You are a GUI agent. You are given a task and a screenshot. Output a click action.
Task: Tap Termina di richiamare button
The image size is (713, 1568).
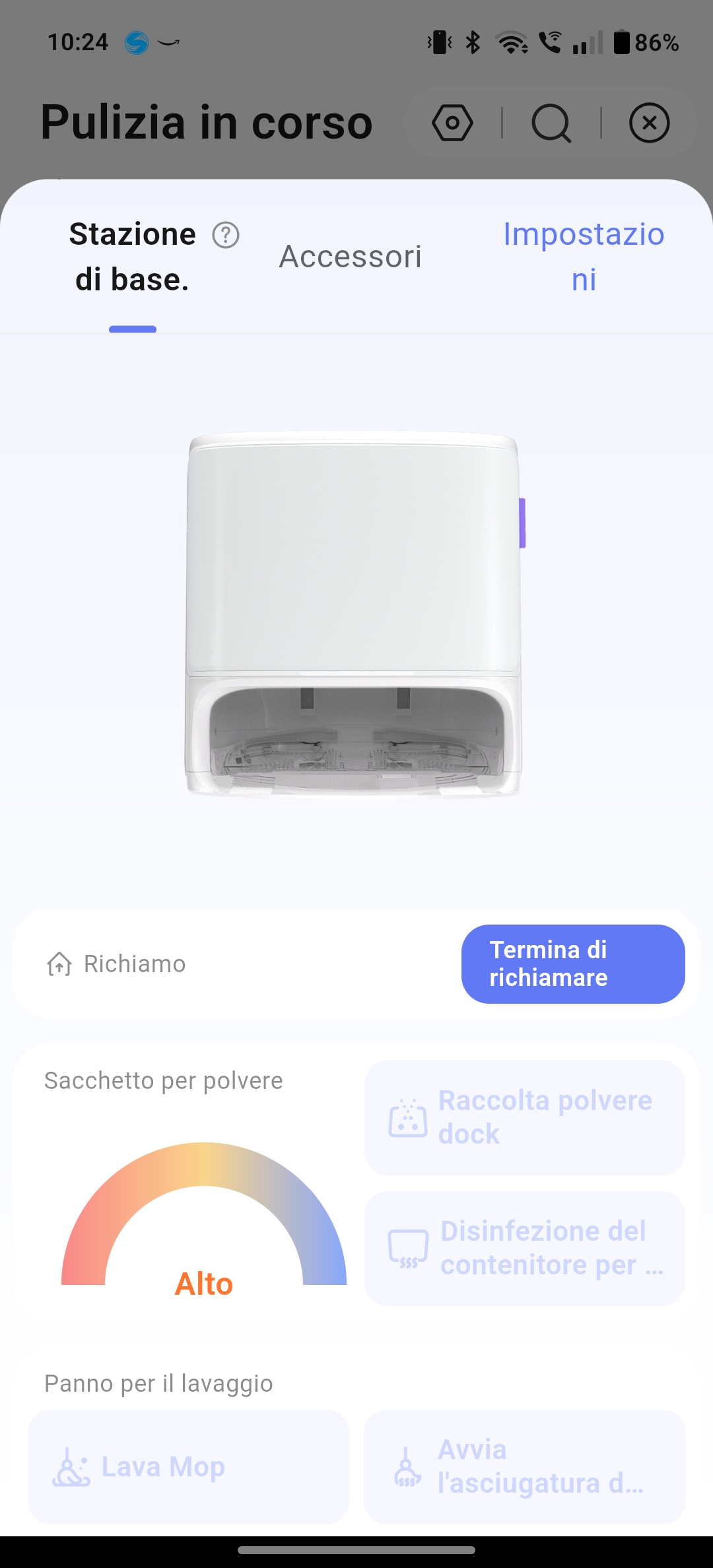pos(573,964)
